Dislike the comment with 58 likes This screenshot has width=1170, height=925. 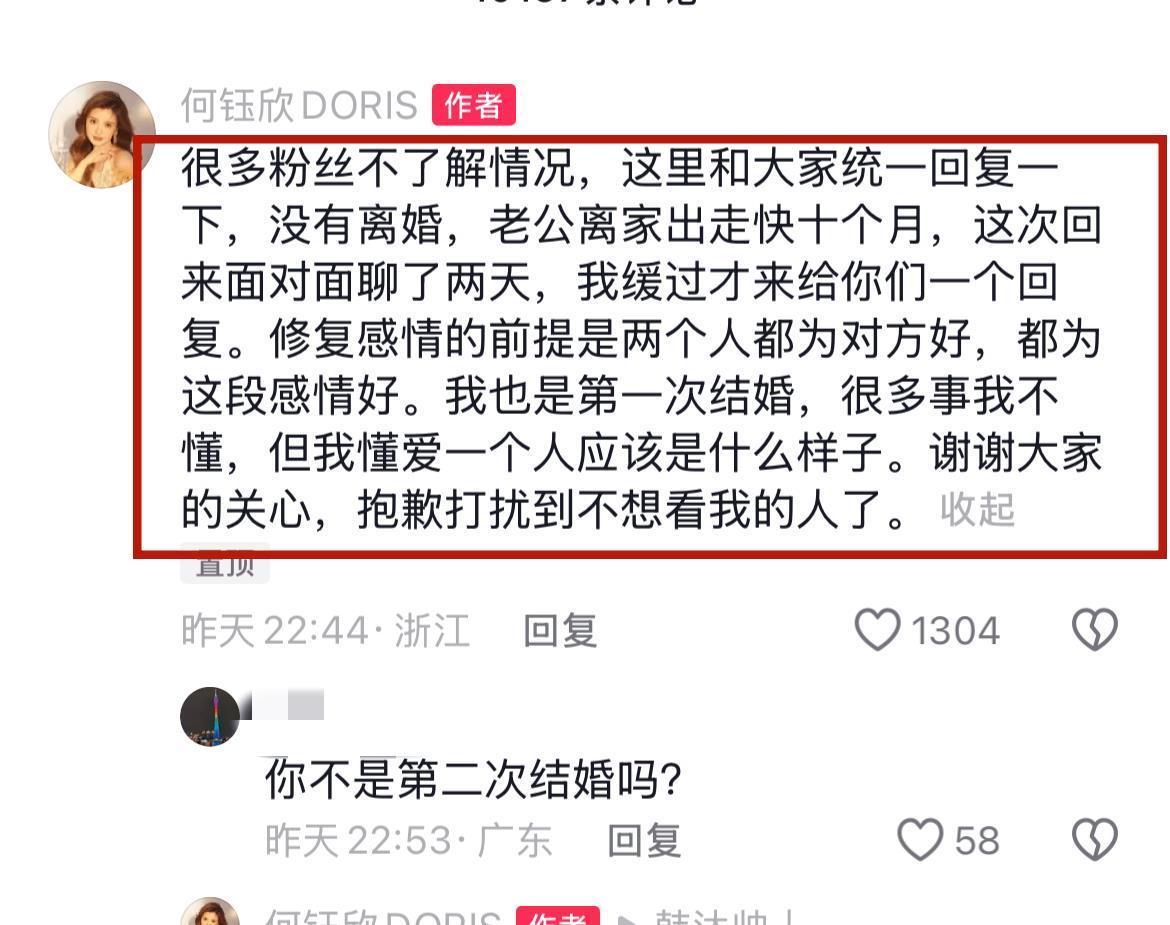pyautogui.click(x=1094, y=840)
